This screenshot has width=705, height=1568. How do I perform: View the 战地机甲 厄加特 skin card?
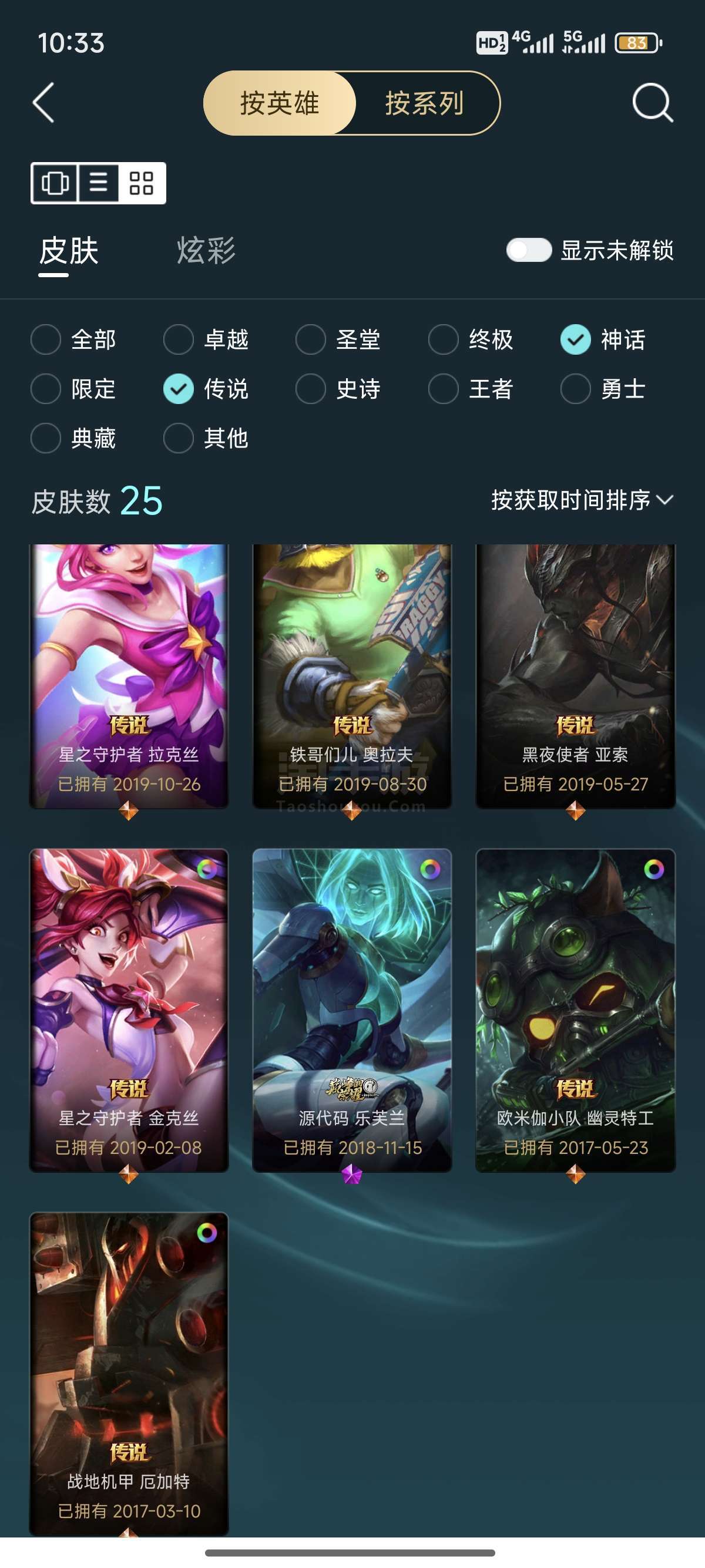[129, 1373]
